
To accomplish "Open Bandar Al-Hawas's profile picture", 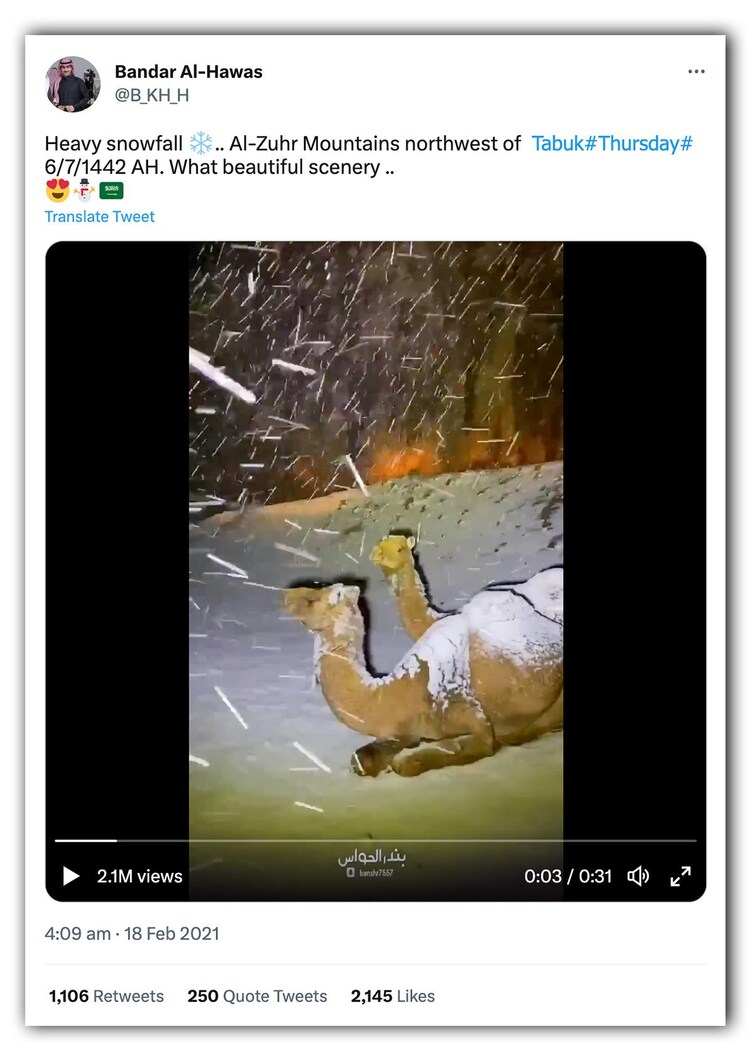I will [x=73, y=84].
